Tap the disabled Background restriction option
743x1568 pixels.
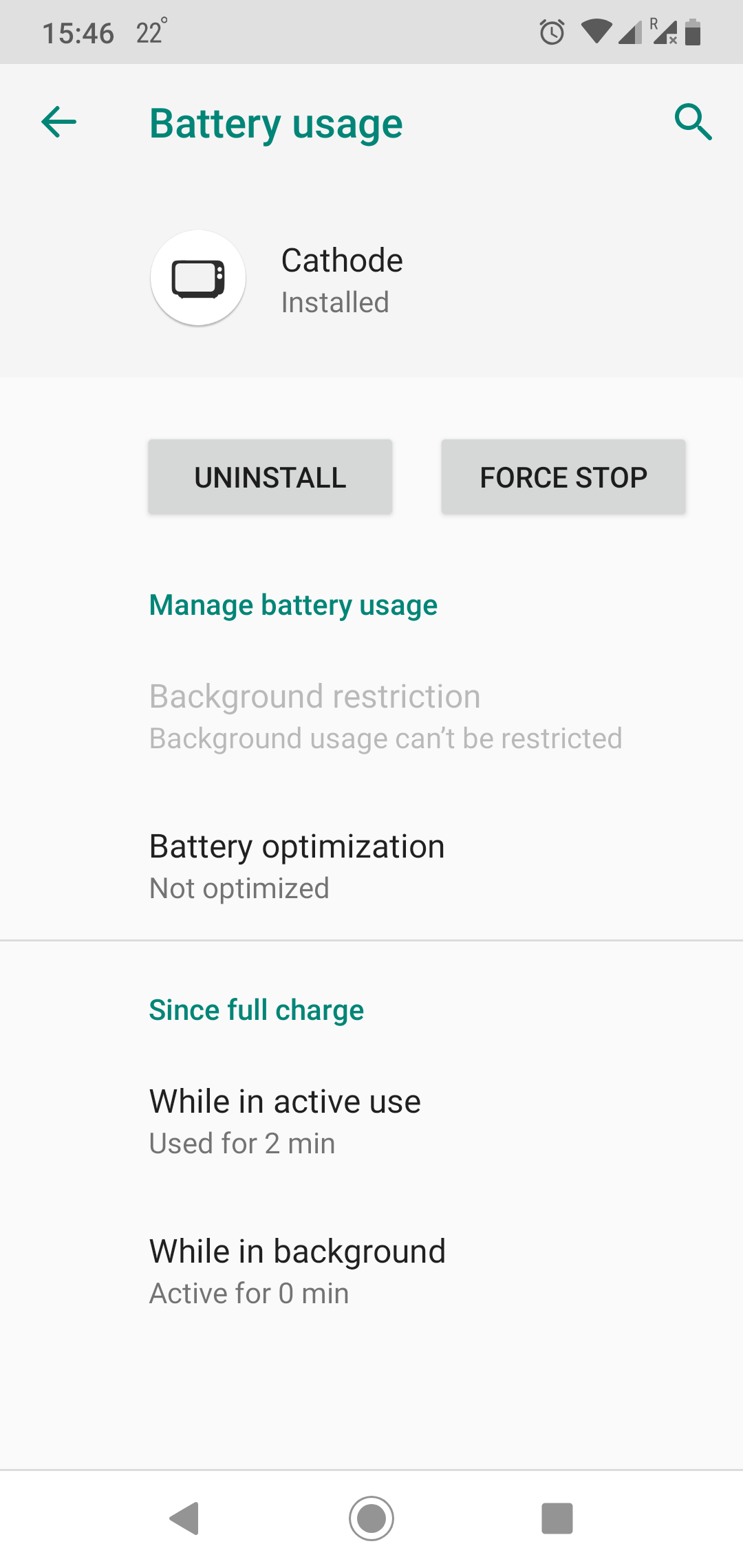314,715
